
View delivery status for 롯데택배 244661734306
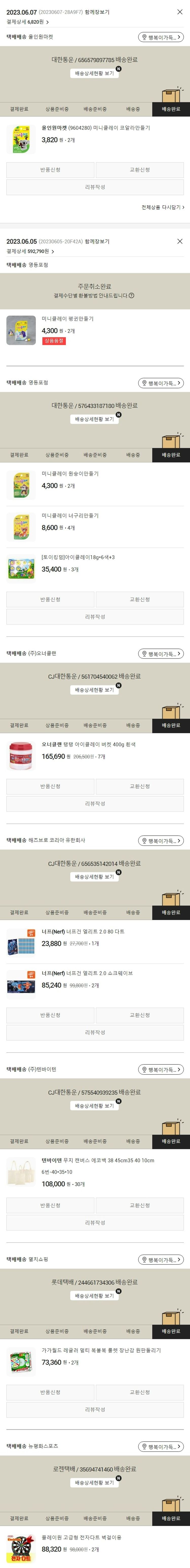[x=94, y=1296]
